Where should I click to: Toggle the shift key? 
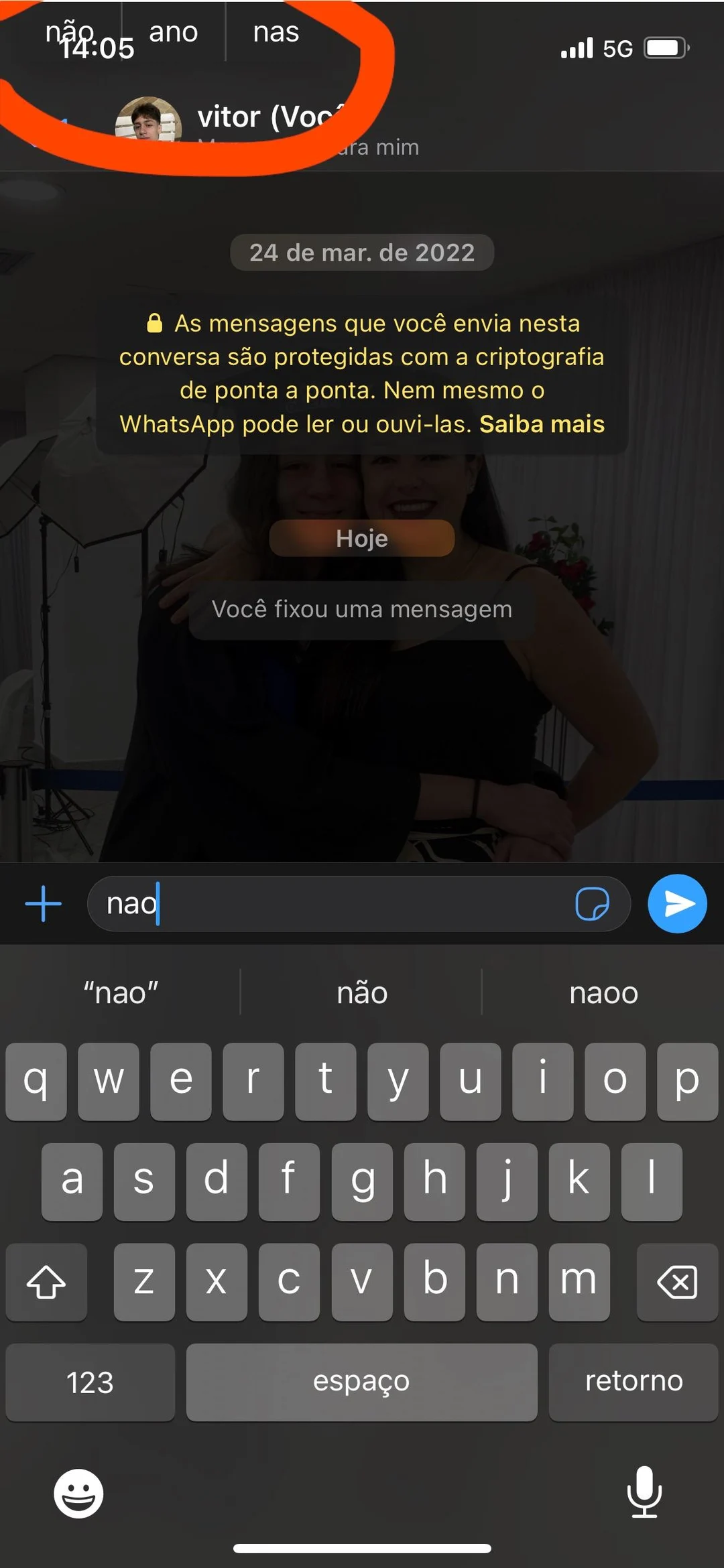click(x=46, y=1282)
